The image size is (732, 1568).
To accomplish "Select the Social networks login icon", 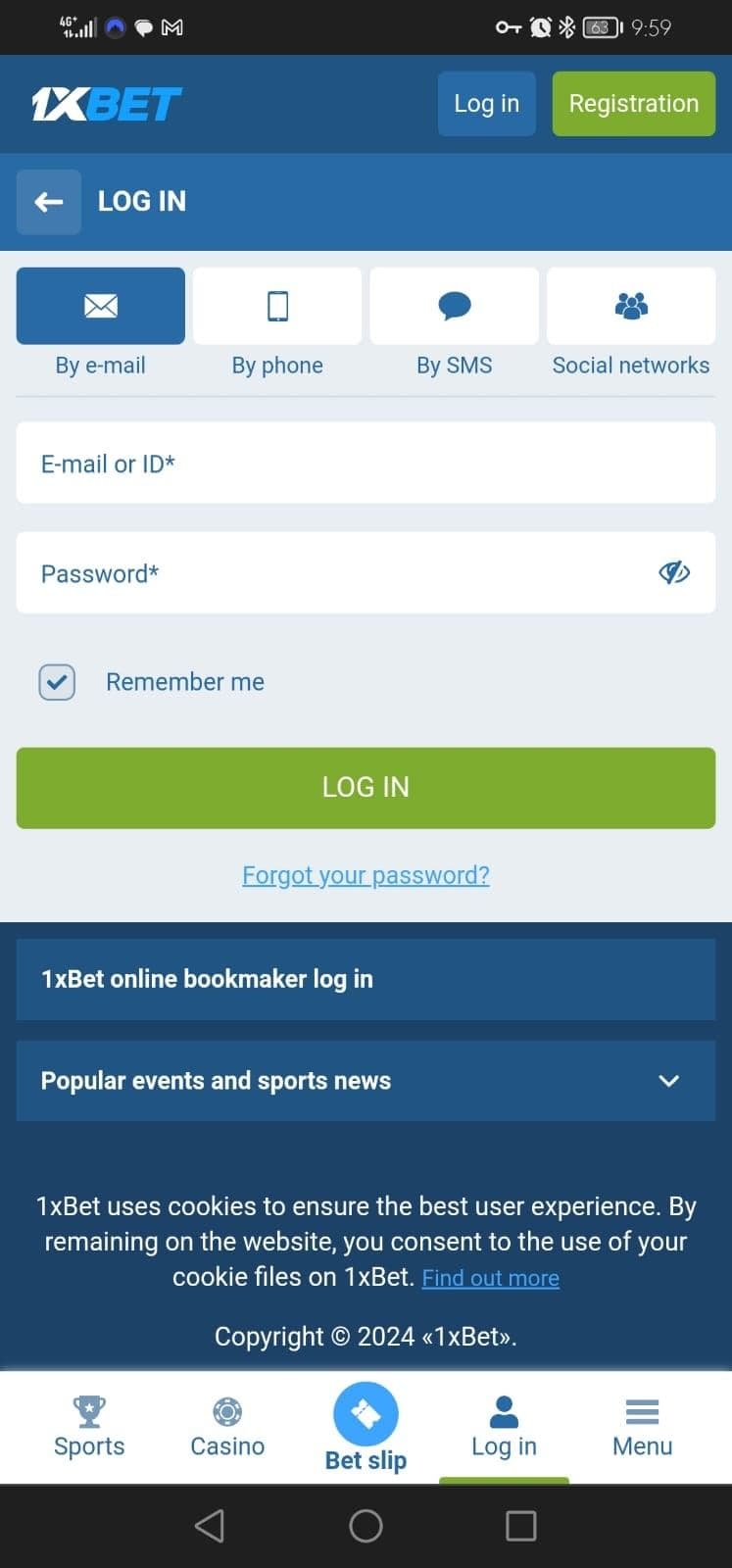I will [x=631, y=305].
